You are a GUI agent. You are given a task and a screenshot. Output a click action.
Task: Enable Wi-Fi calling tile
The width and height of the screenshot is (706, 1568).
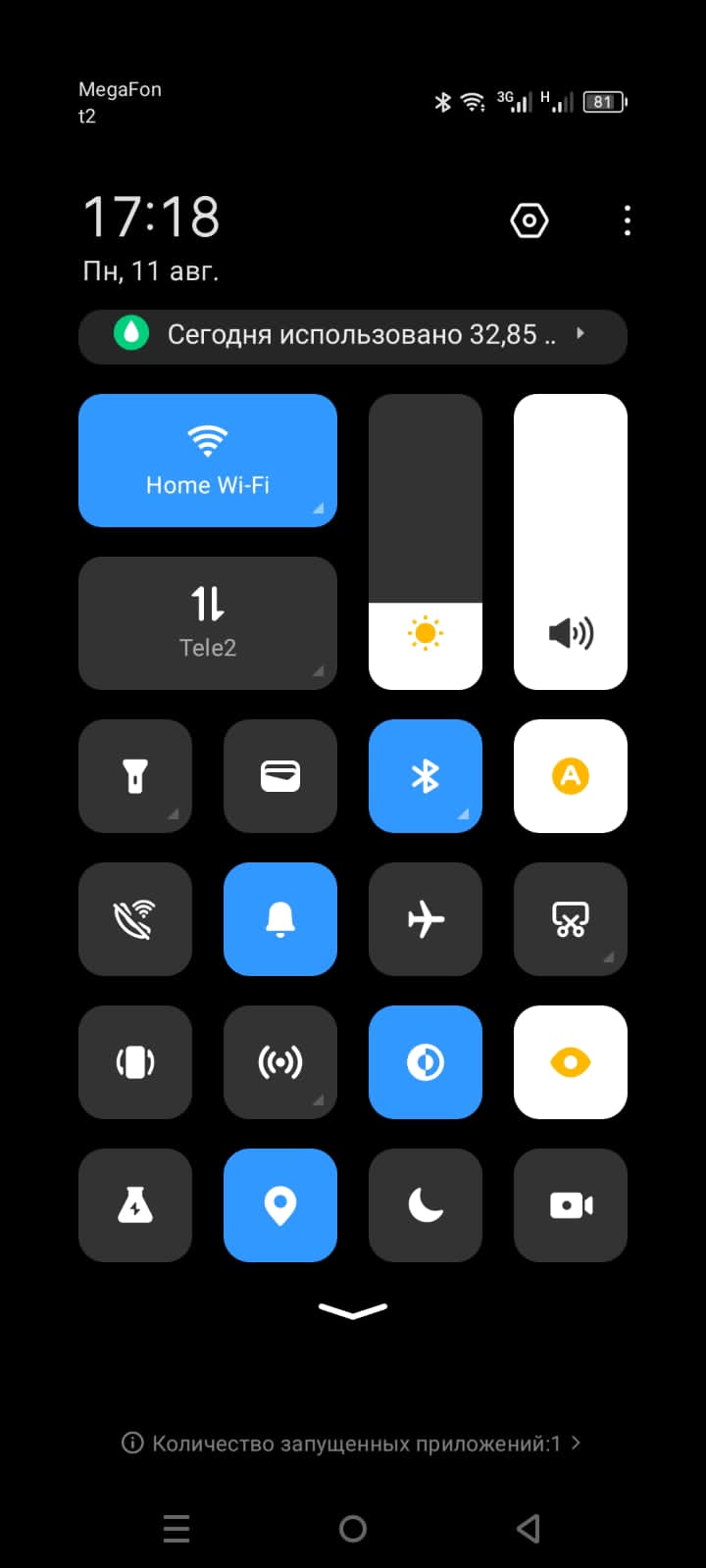tap(135, 919)
